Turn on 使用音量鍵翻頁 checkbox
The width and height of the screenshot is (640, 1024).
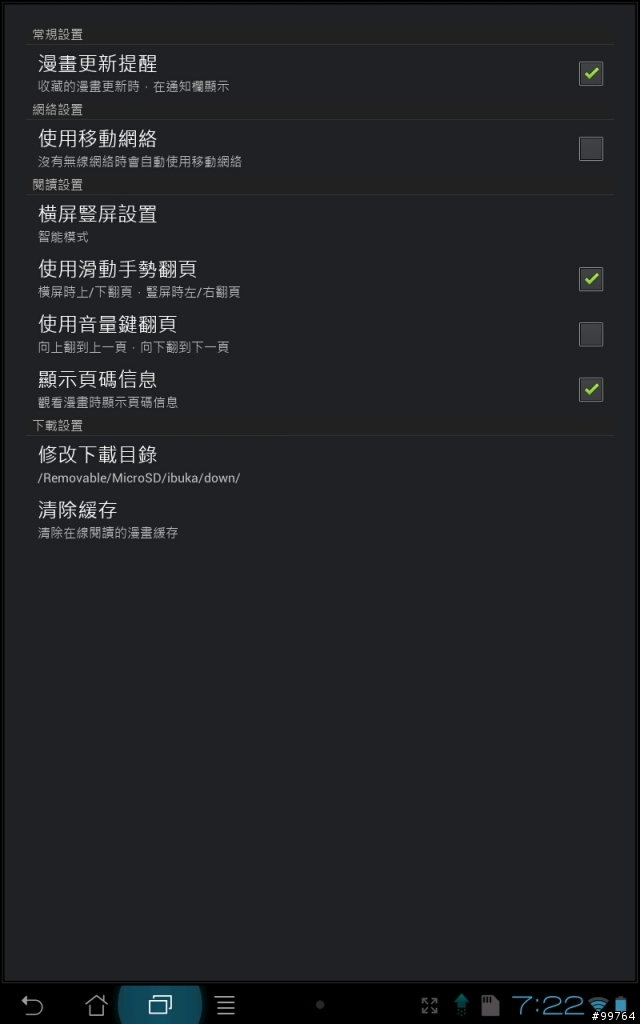click(590, 334)
